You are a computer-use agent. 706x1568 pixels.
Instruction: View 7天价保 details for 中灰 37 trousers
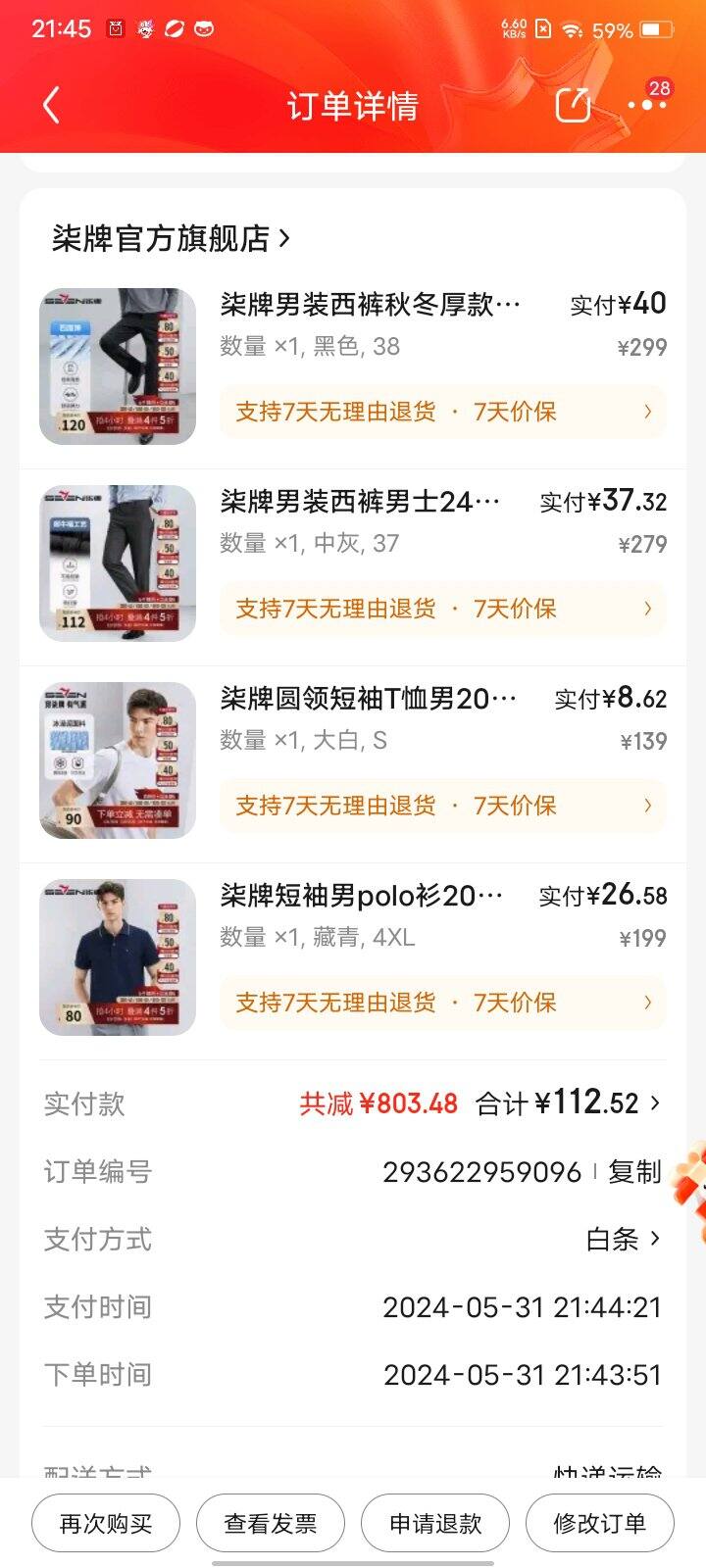(x=515, y=609)
